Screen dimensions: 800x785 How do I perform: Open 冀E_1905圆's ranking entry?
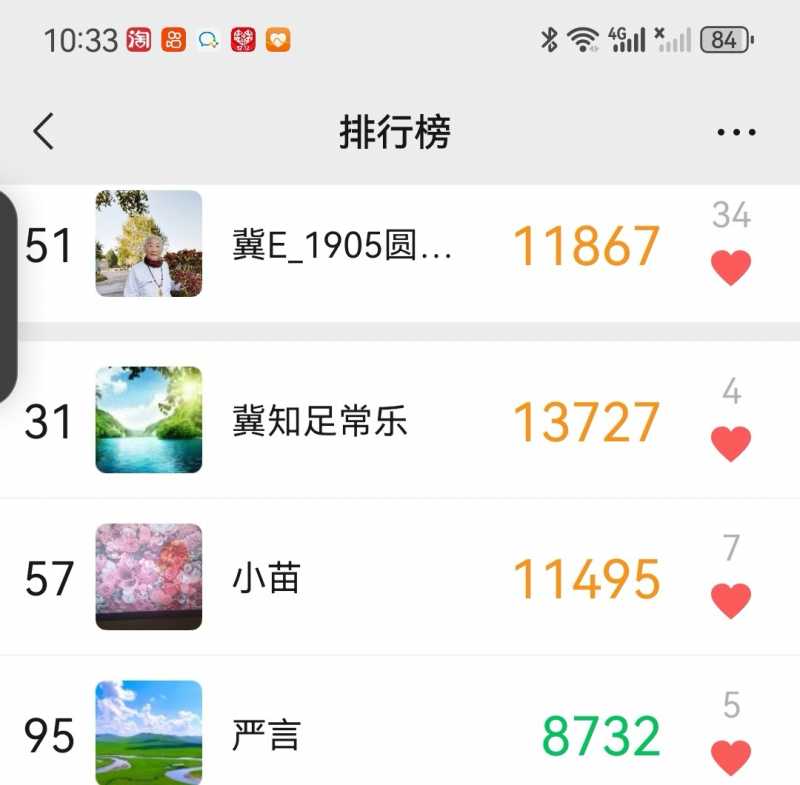point(340,246)
